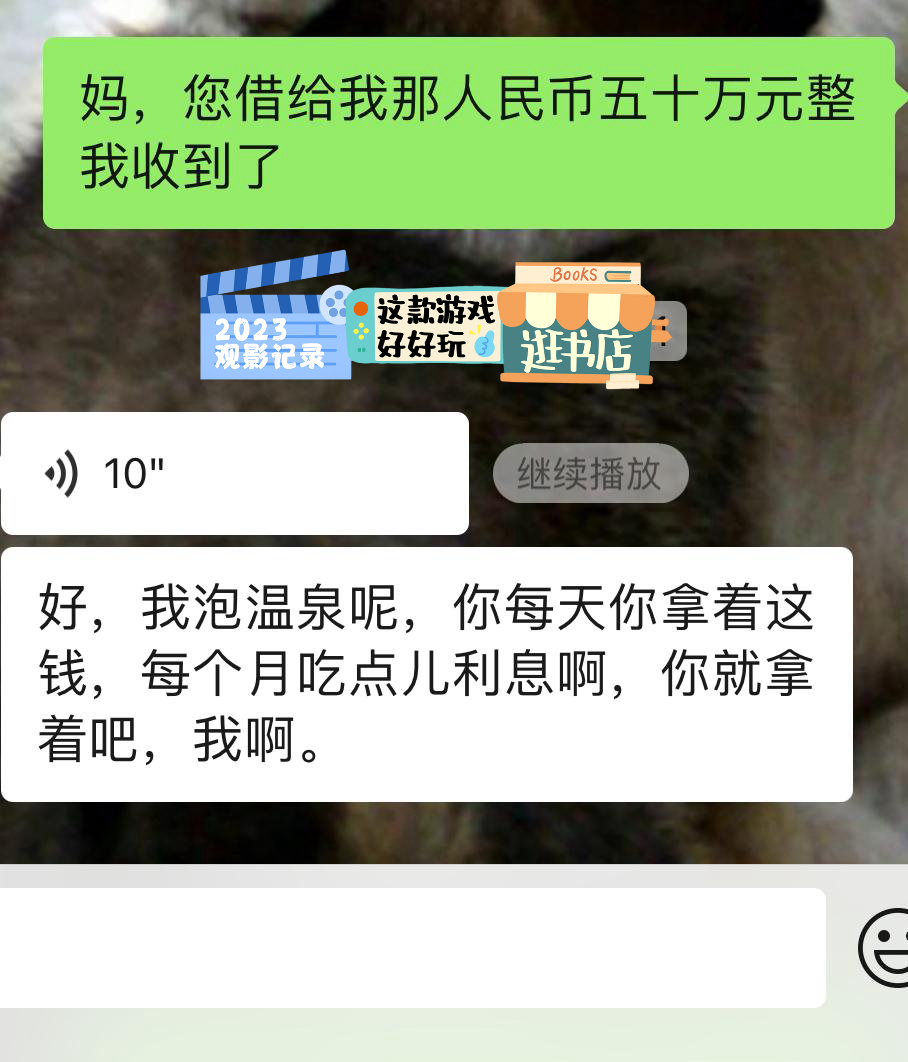Open the emoji picker
This screenshot has height=1062, width=908.
886,947
